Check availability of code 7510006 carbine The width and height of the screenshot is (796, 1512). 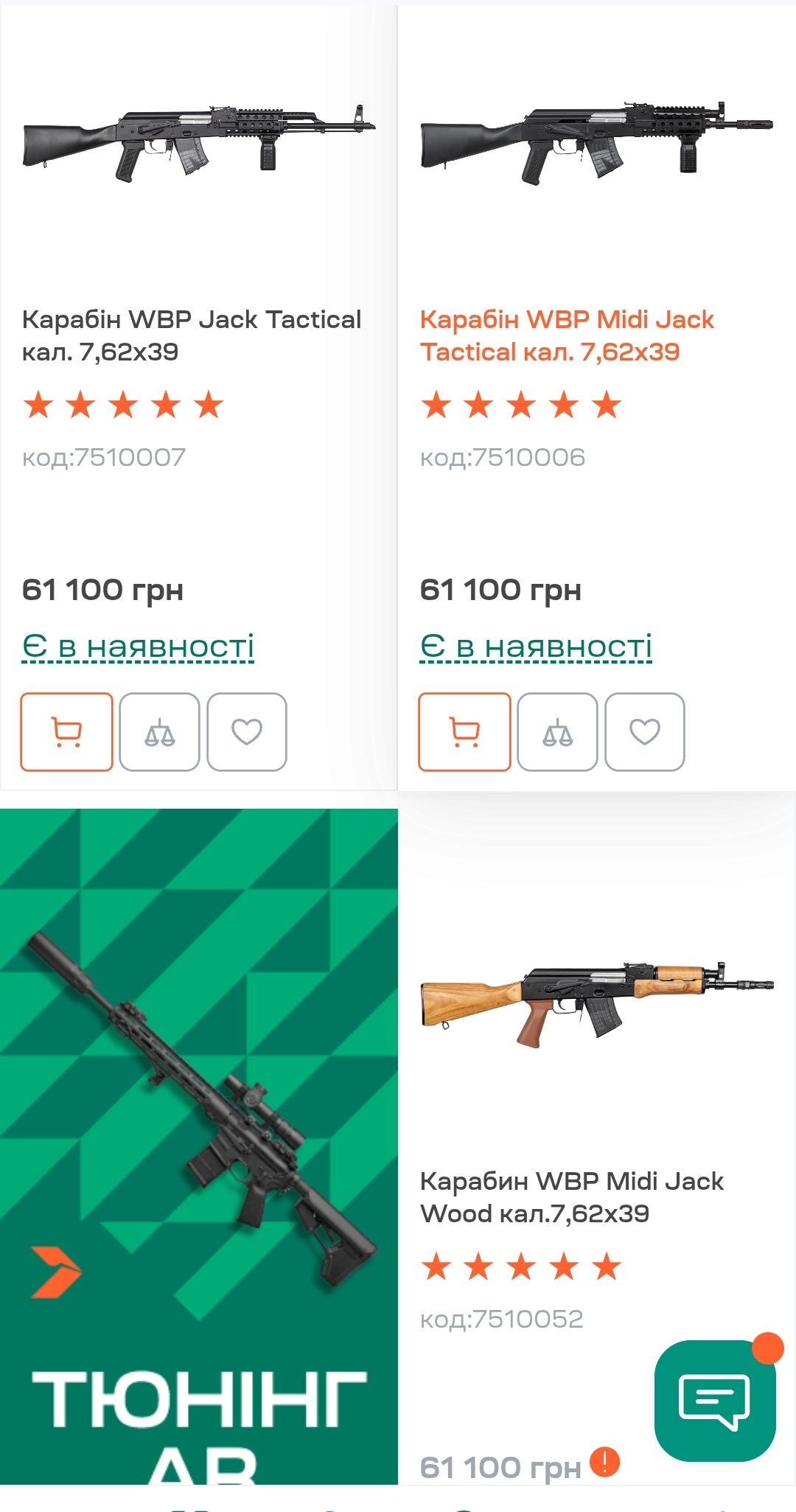[x=536, y=647]
